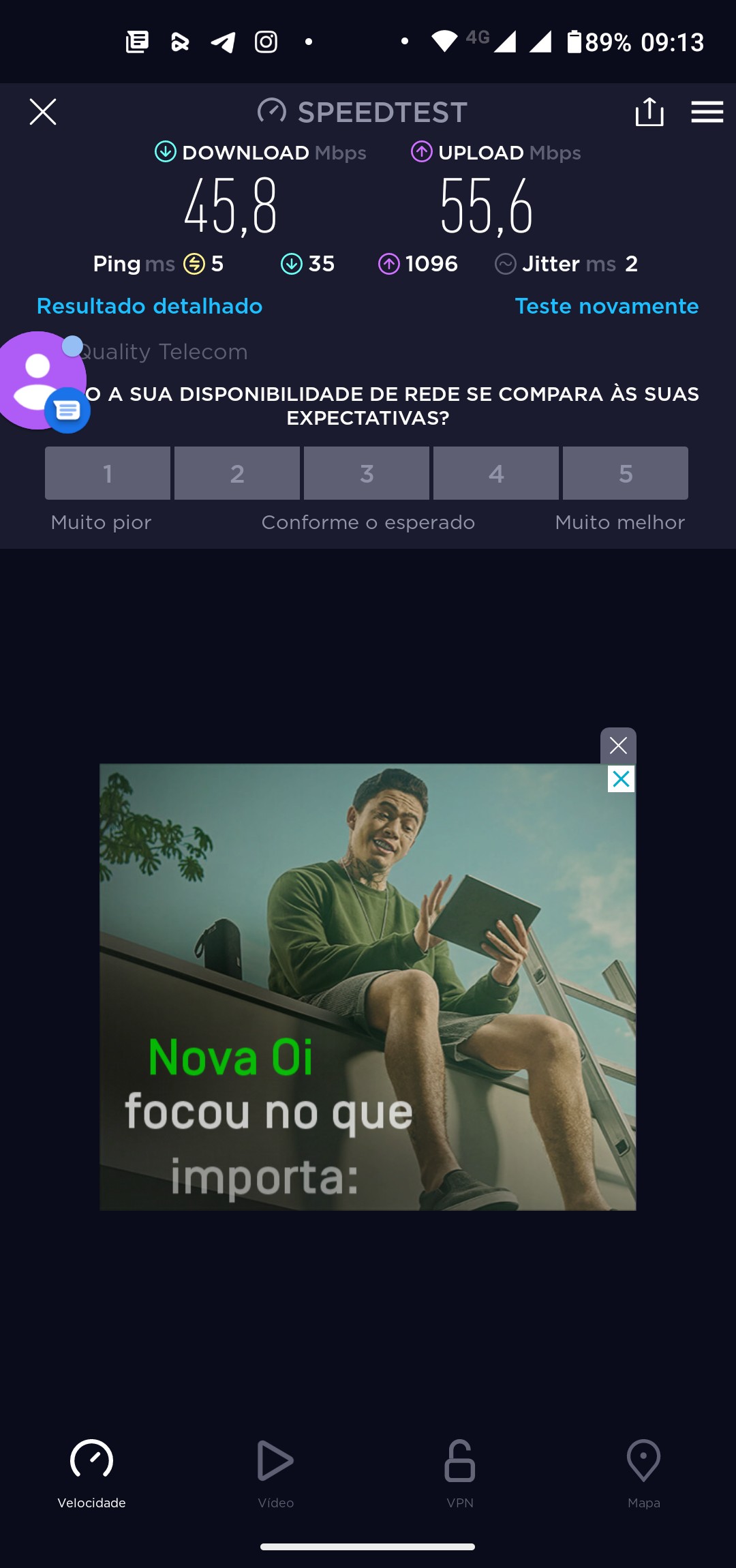Switch to the Velocidade tab
The width and height of the screenshot is (736, 1568).
91,1472
